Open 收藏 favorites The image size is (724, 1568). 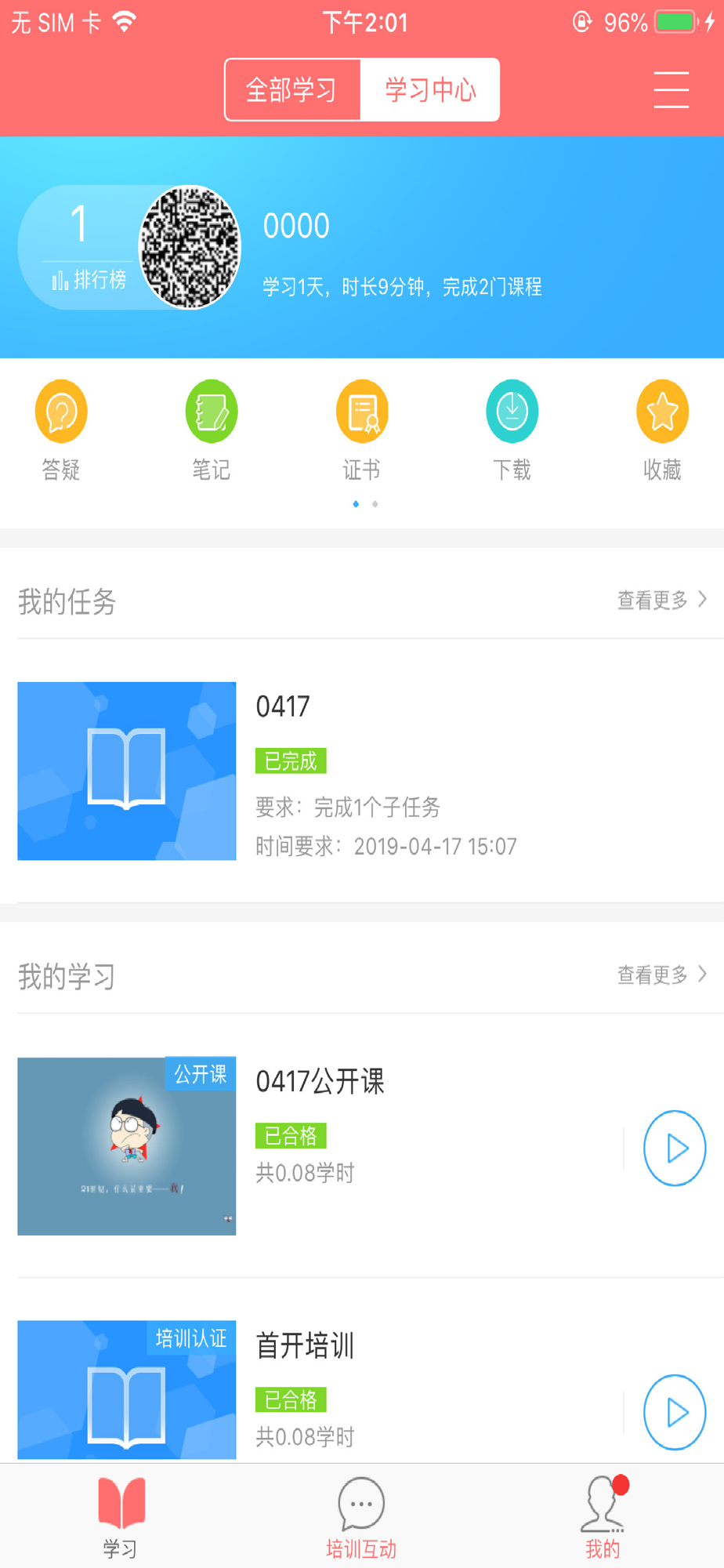662,429
